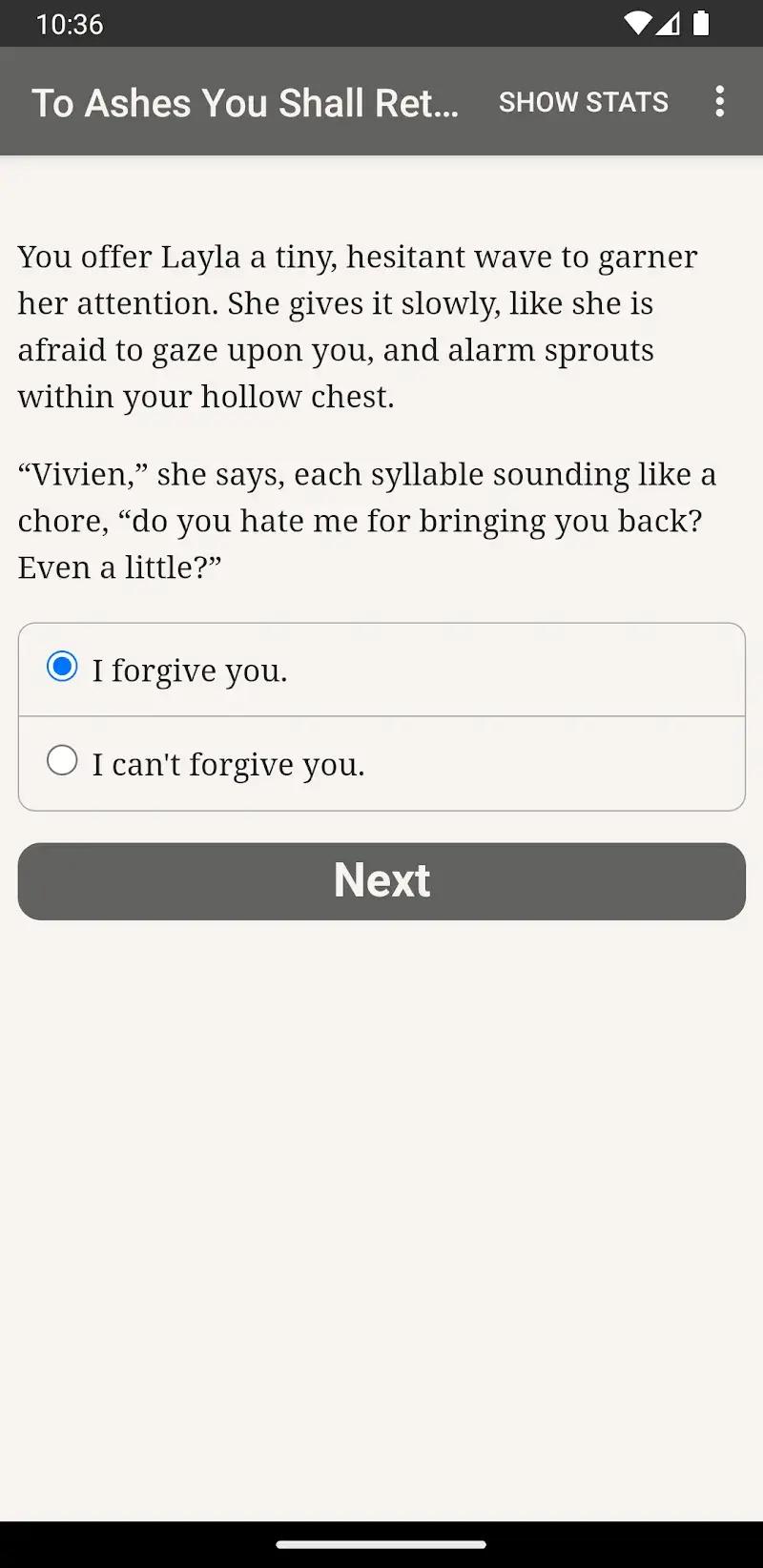Select the 'I can't forgive you' radio button

[61, 759]
